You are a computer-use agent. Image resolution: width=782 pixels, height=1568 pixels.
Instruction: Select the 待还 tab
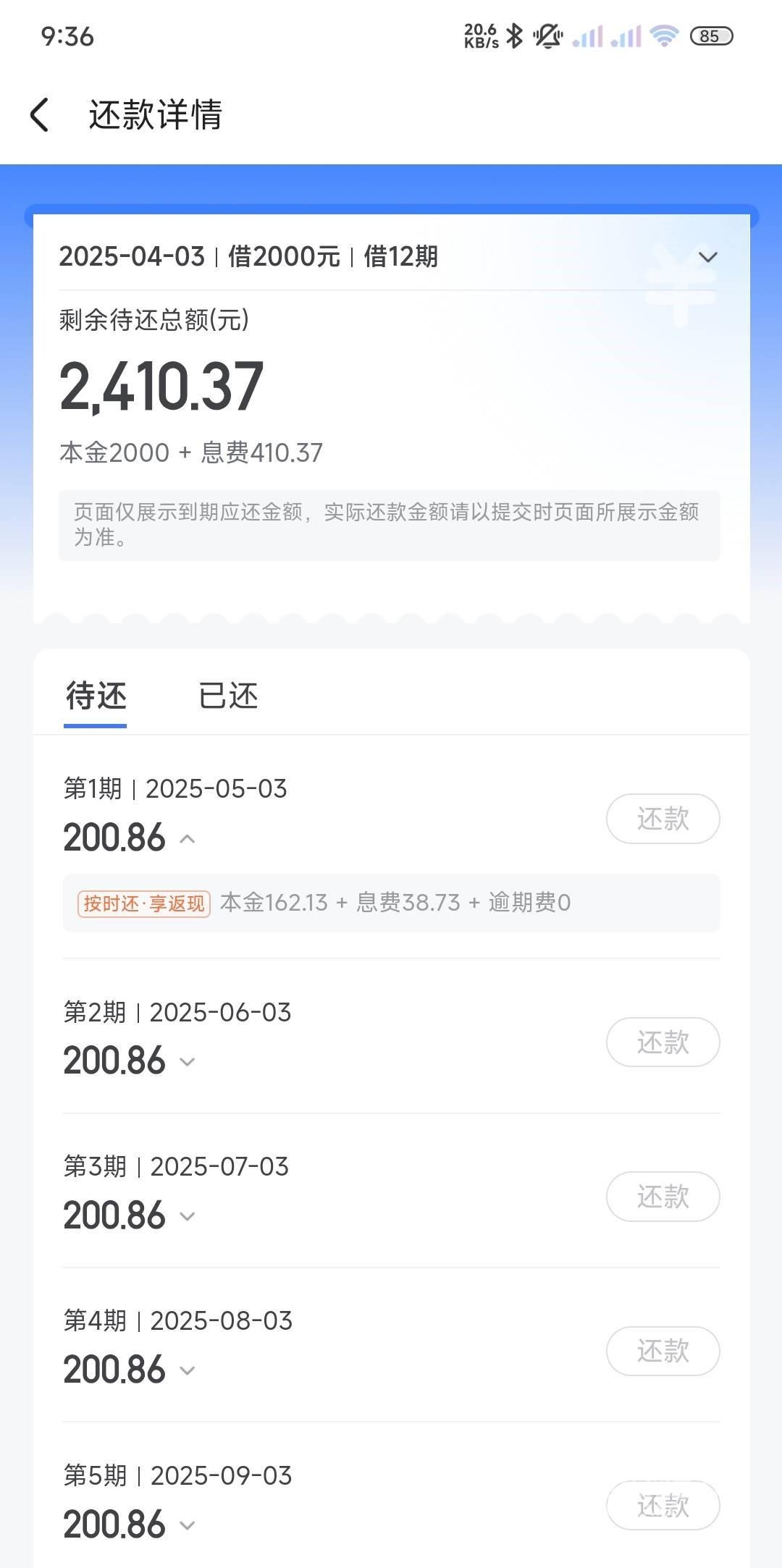(x=96, y=696)
